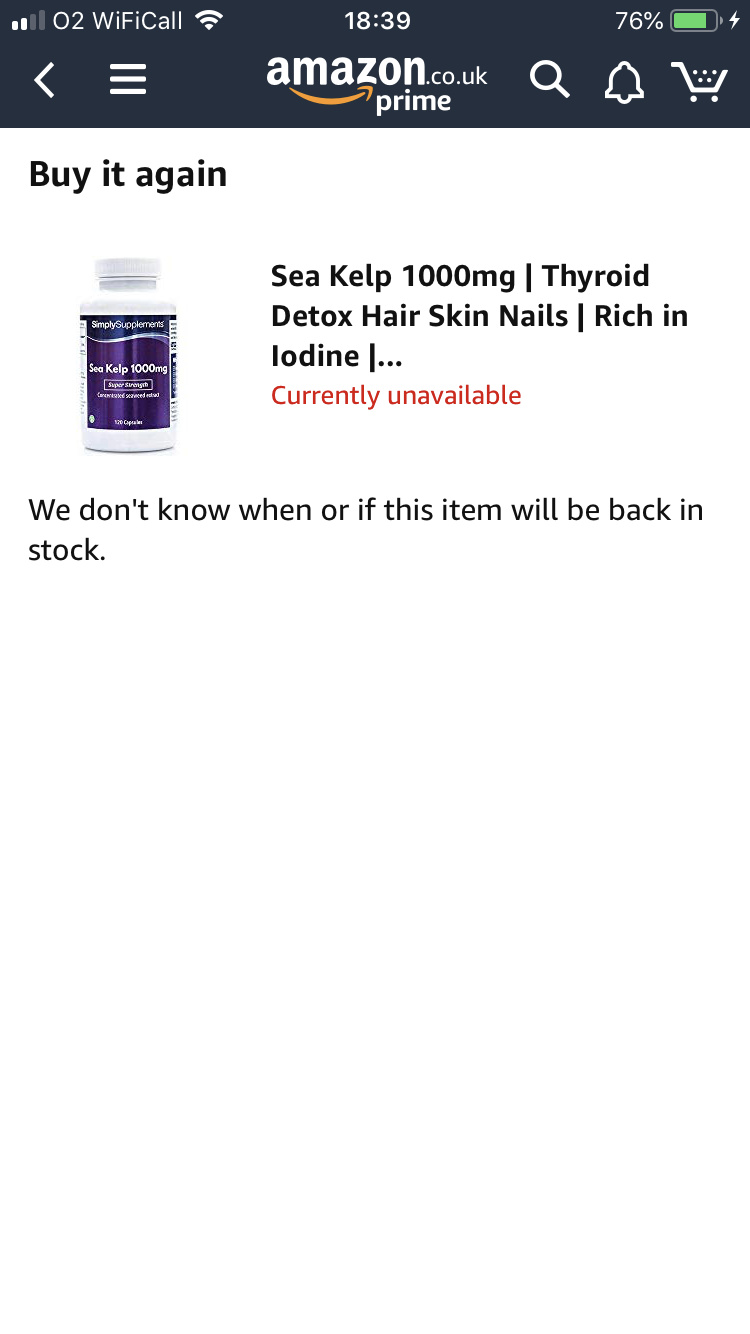750x1334 pixels.
Task: Open the Sea Kelp 1000mg product title
Action: tap(479, 316)
